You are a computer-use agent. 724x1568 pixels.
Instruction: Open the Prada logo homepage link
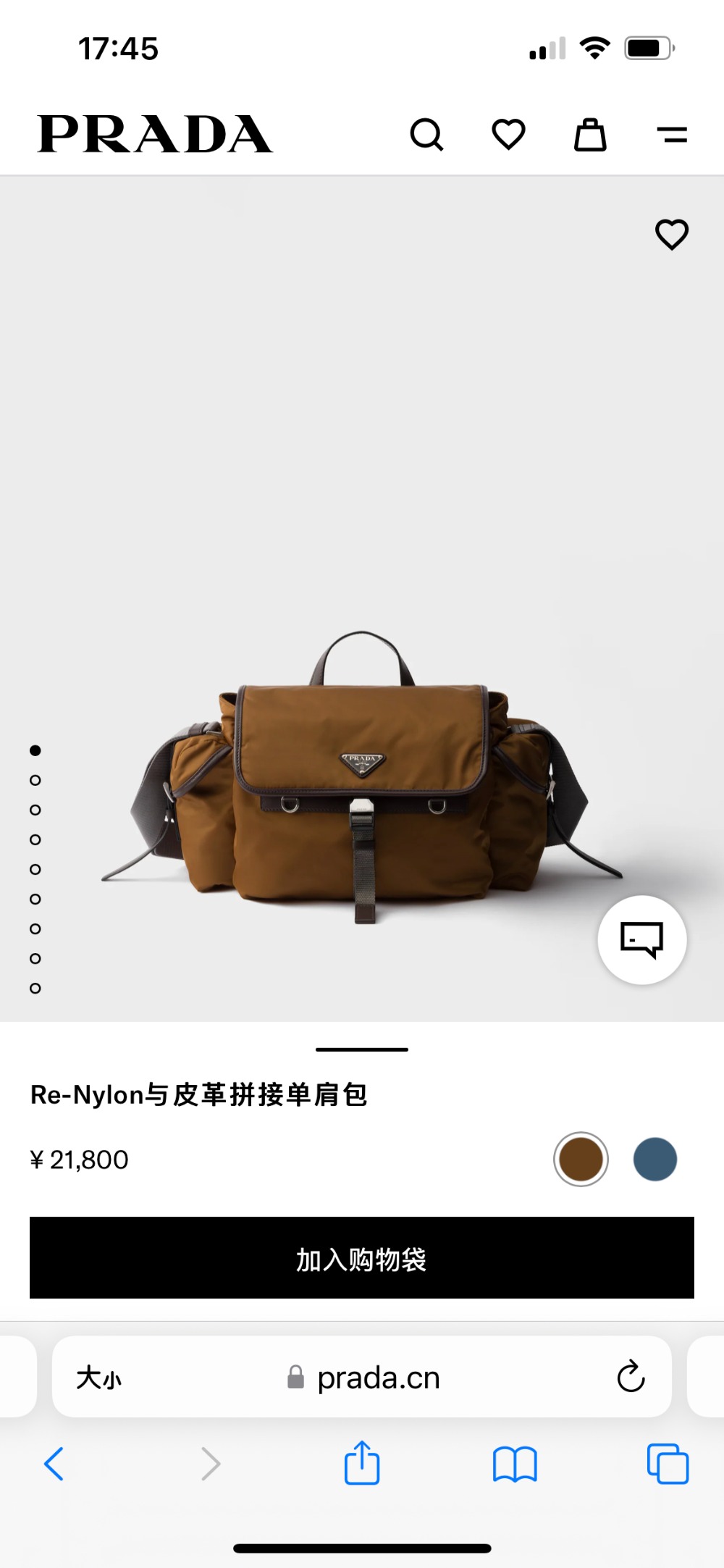pos(155,135)
